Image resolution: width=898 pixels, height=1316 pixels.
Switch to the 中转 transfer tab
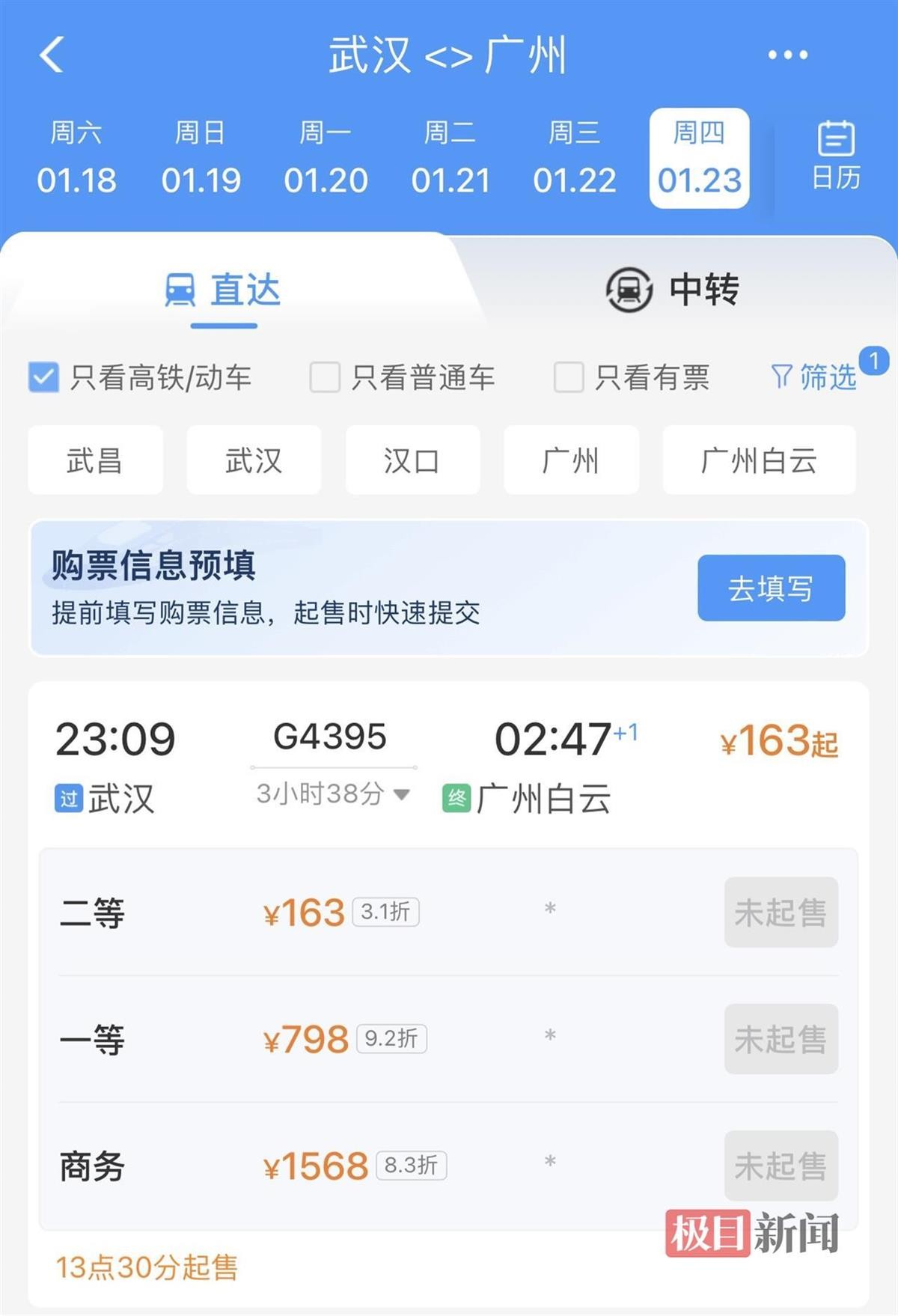(x=672, y=290)
